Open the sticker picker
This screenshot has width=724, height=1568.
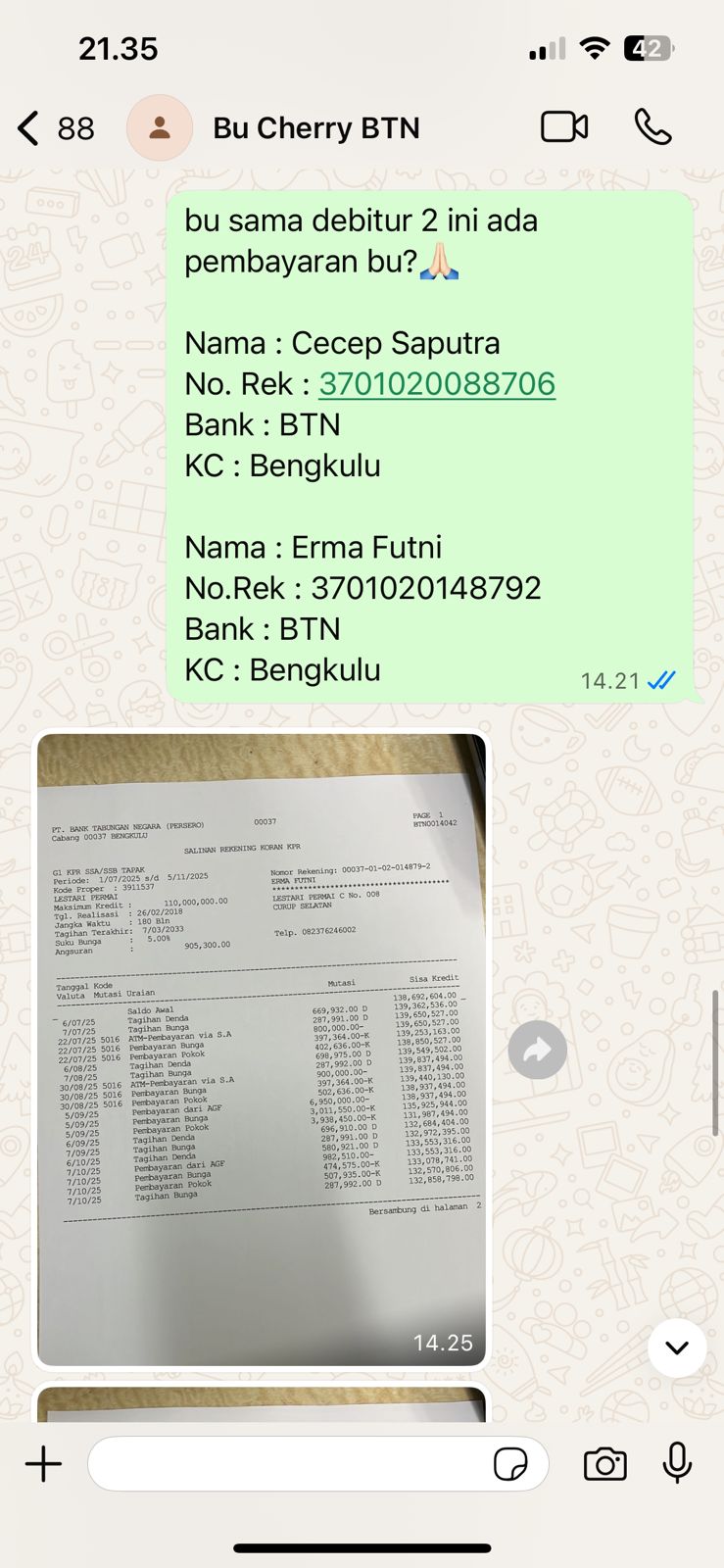pyautogui.click(x=510, y=1465)
